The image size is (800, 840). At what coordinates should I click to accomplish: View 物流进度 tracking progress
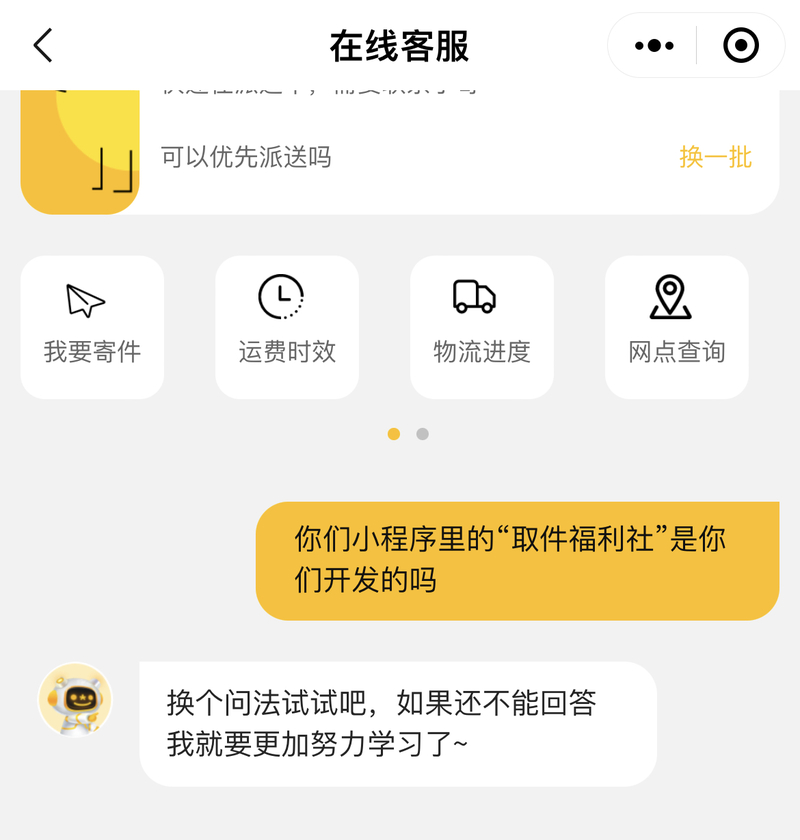pyautogui.click(x=482, y=327)
